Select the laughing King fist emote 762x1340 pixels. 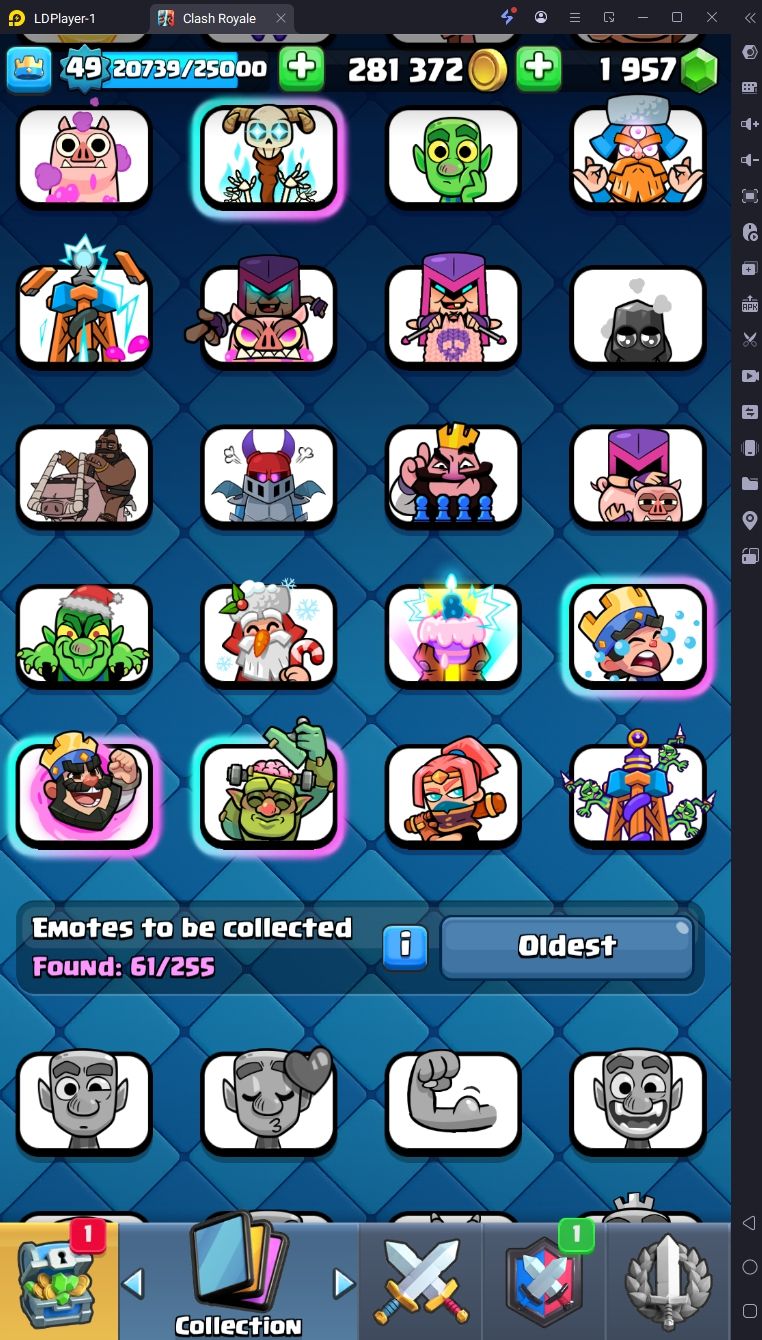click(x=84, y=795)
